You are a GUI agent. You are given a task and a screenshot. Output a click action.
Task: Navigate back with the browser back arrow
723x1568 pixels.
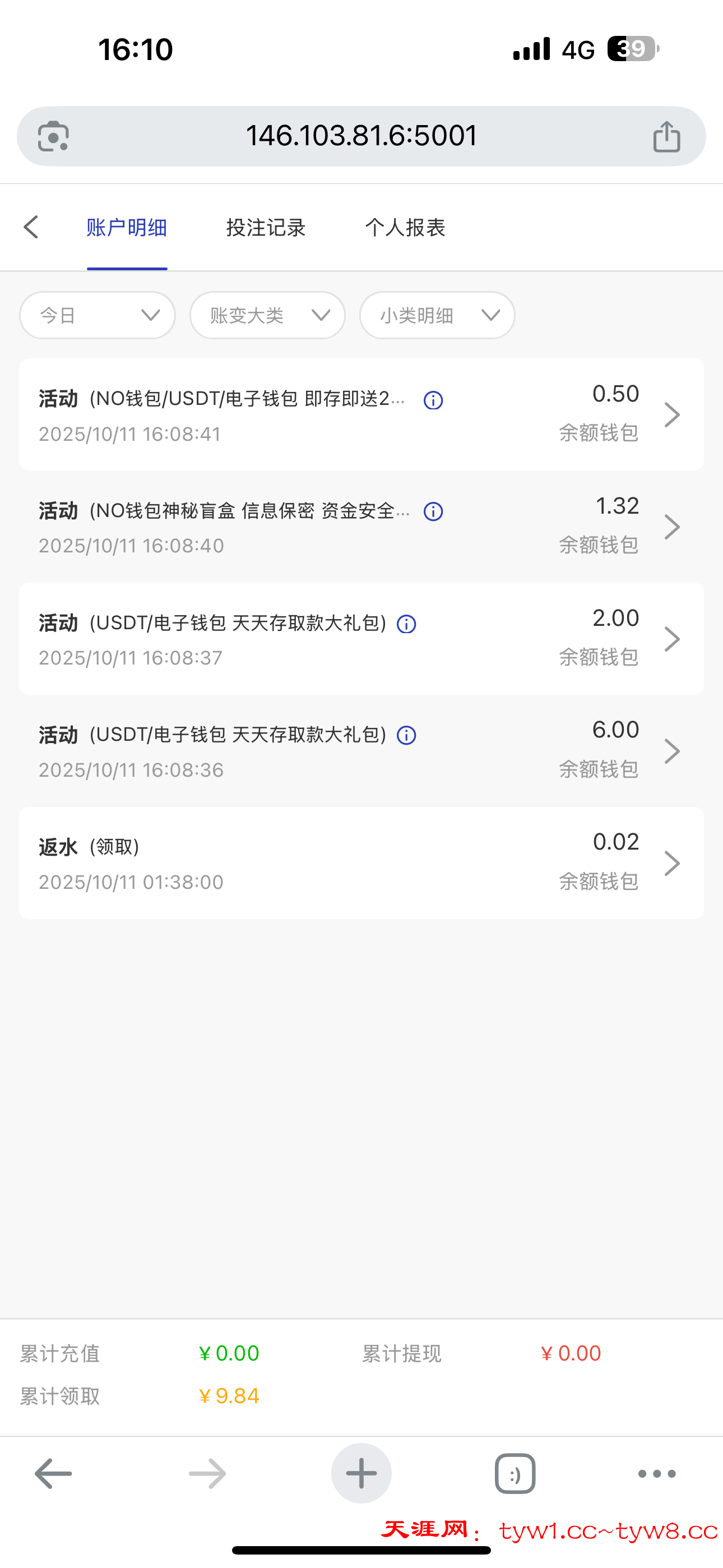(54, 1474)
